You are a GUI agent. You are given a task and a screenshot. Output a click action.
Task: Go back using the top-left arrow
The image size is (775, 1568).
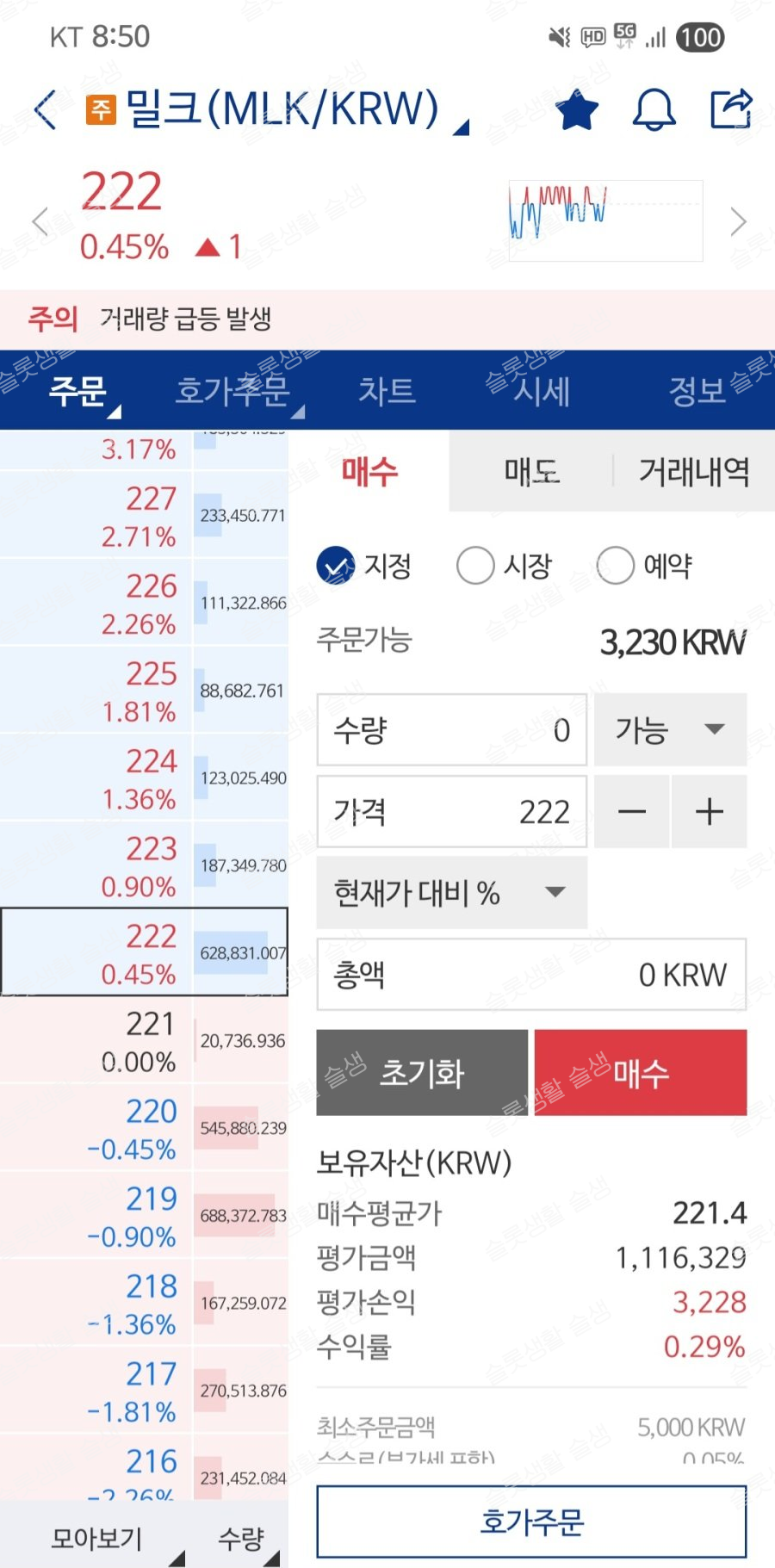(x=46, y=110)
